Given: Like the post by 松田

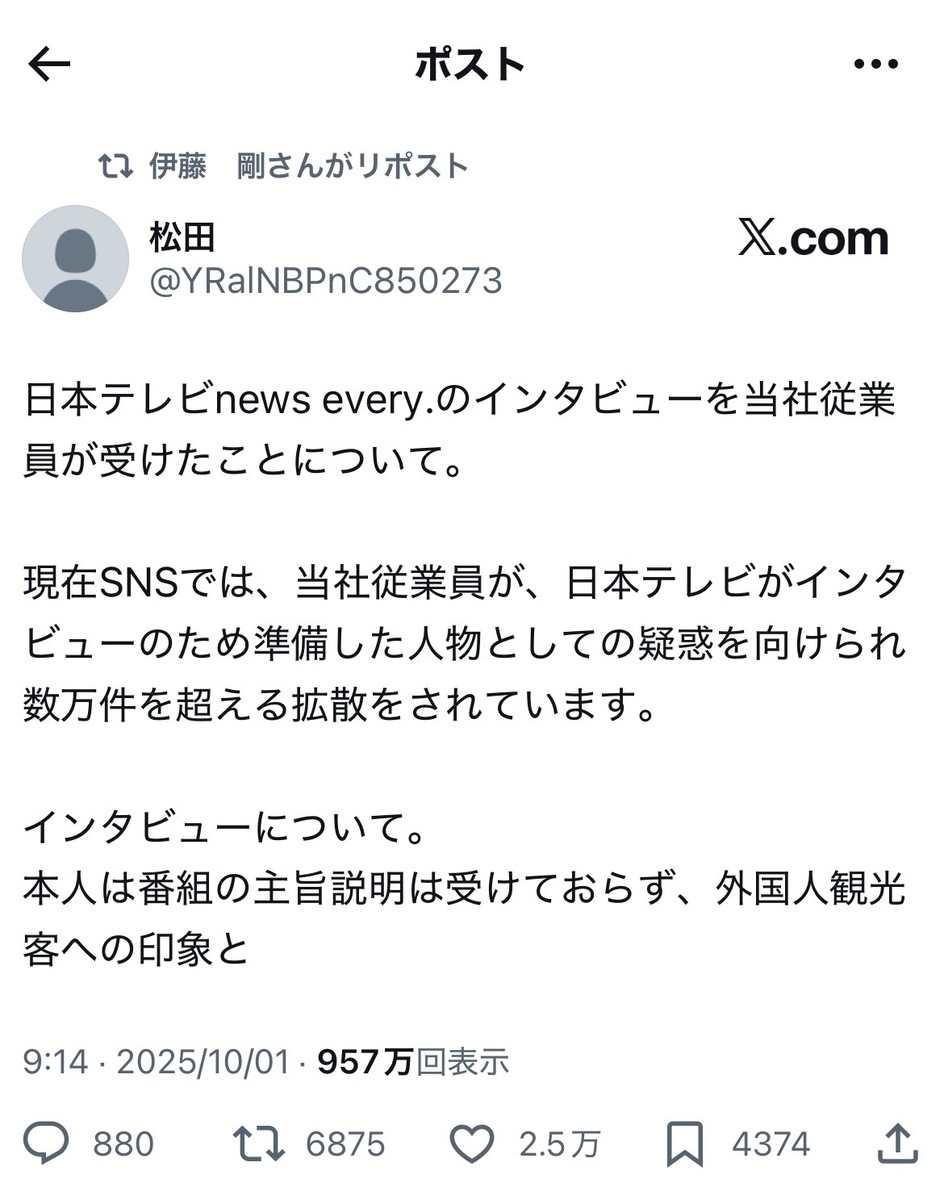Looking at the screenshot, I should click(471, 1143).
